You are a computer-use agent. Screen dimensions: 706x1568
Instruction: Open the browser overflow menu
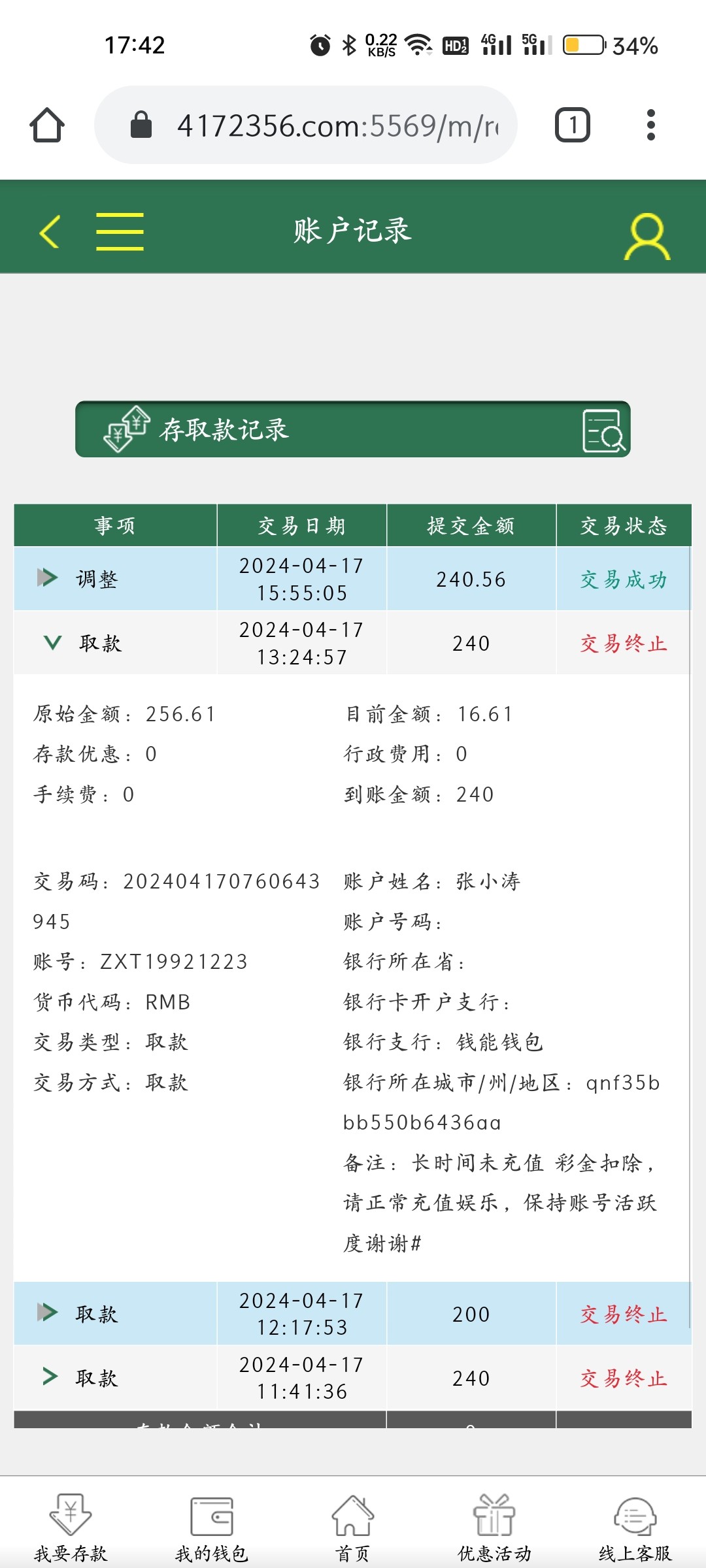tap(650, 125)
